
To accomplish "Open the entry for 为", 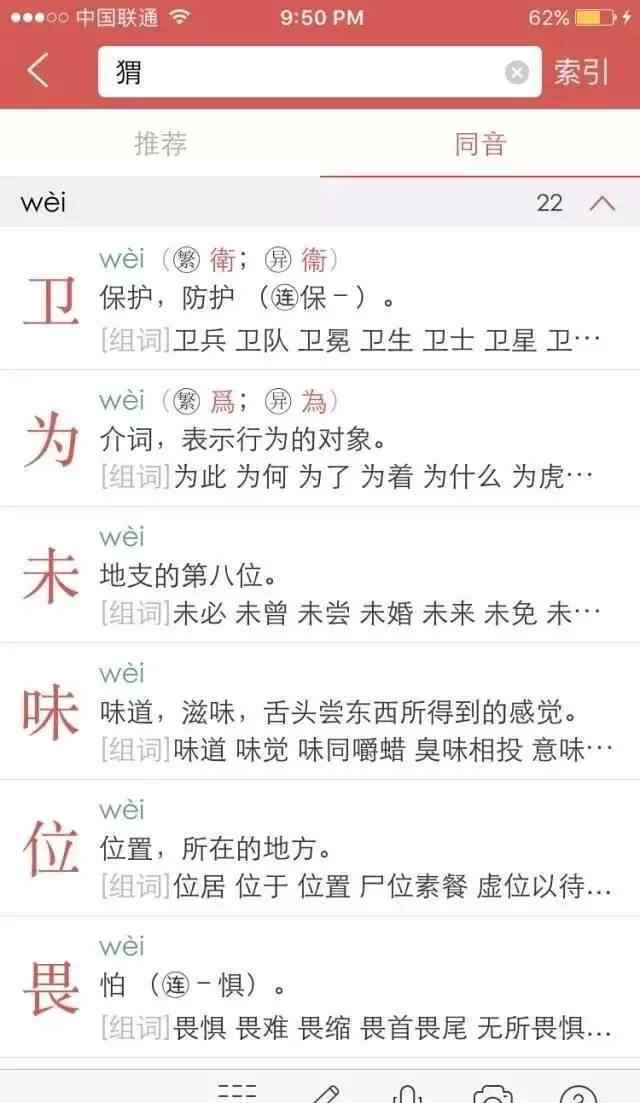I will coord(320,438).
